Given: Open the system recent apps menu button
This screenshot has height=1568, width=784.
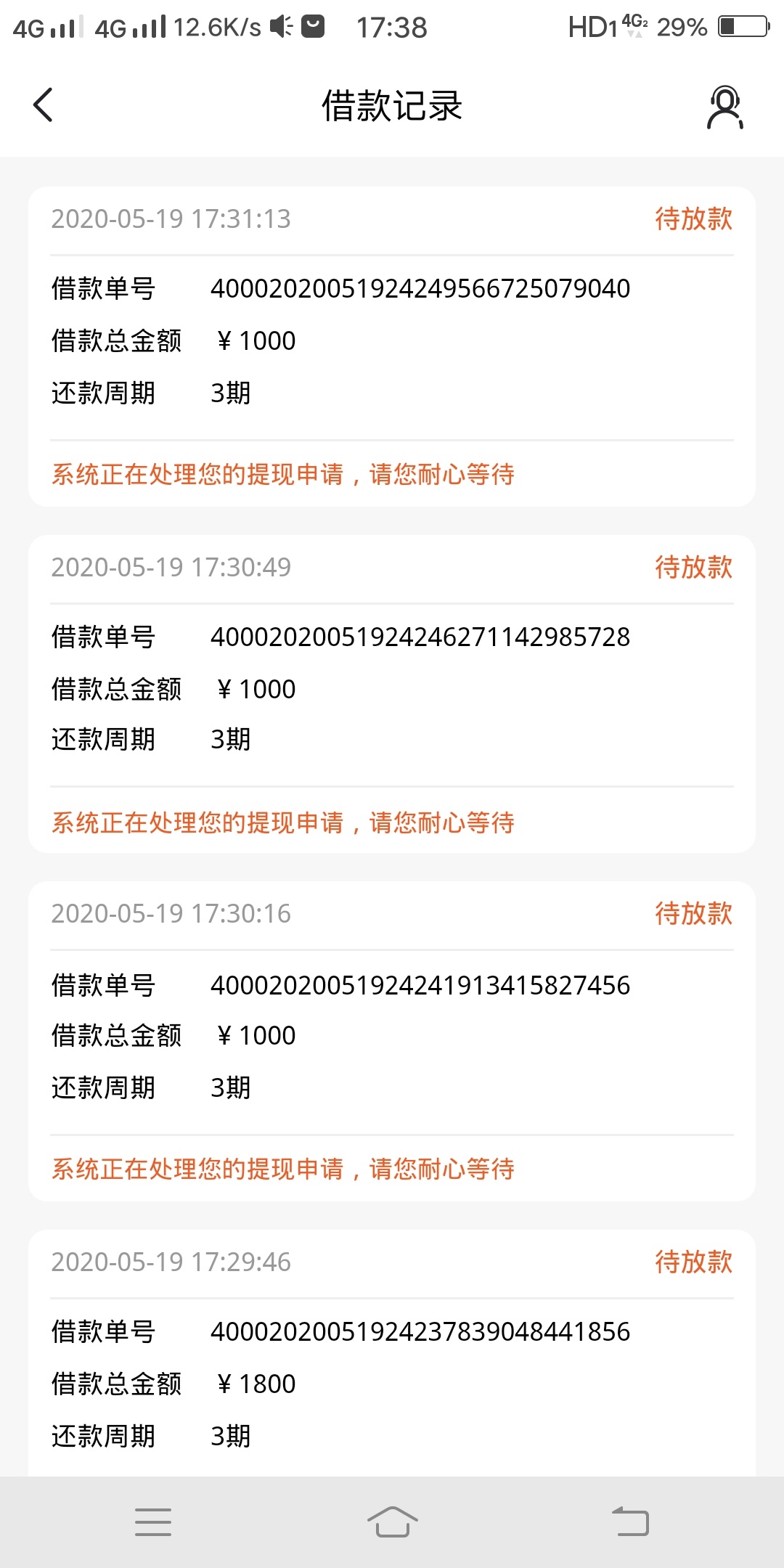Looking at the screenshot, I should click(153, 1522).
